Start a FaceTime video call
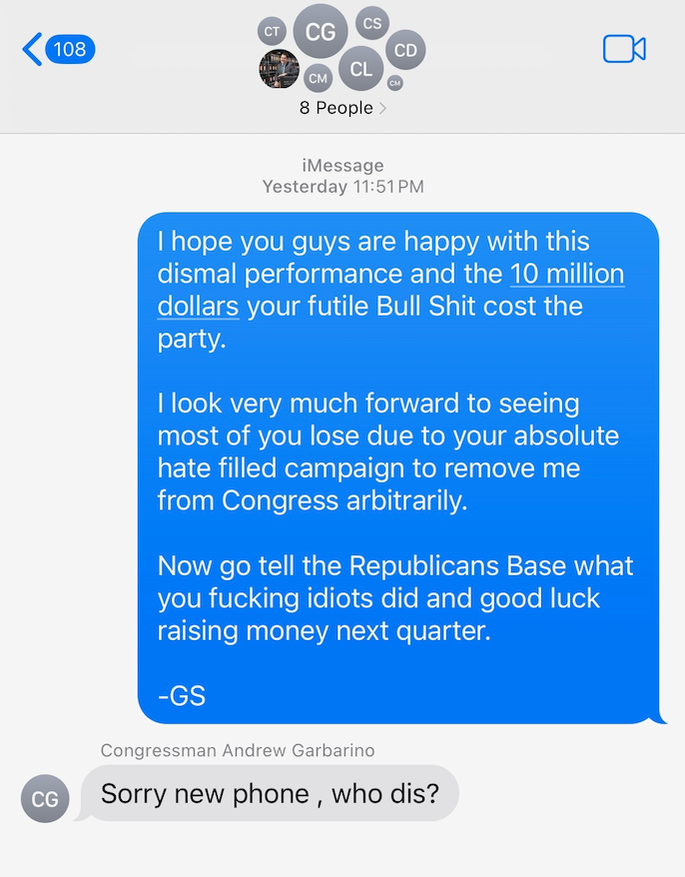 pyautogui.click(x=624, y=49)
